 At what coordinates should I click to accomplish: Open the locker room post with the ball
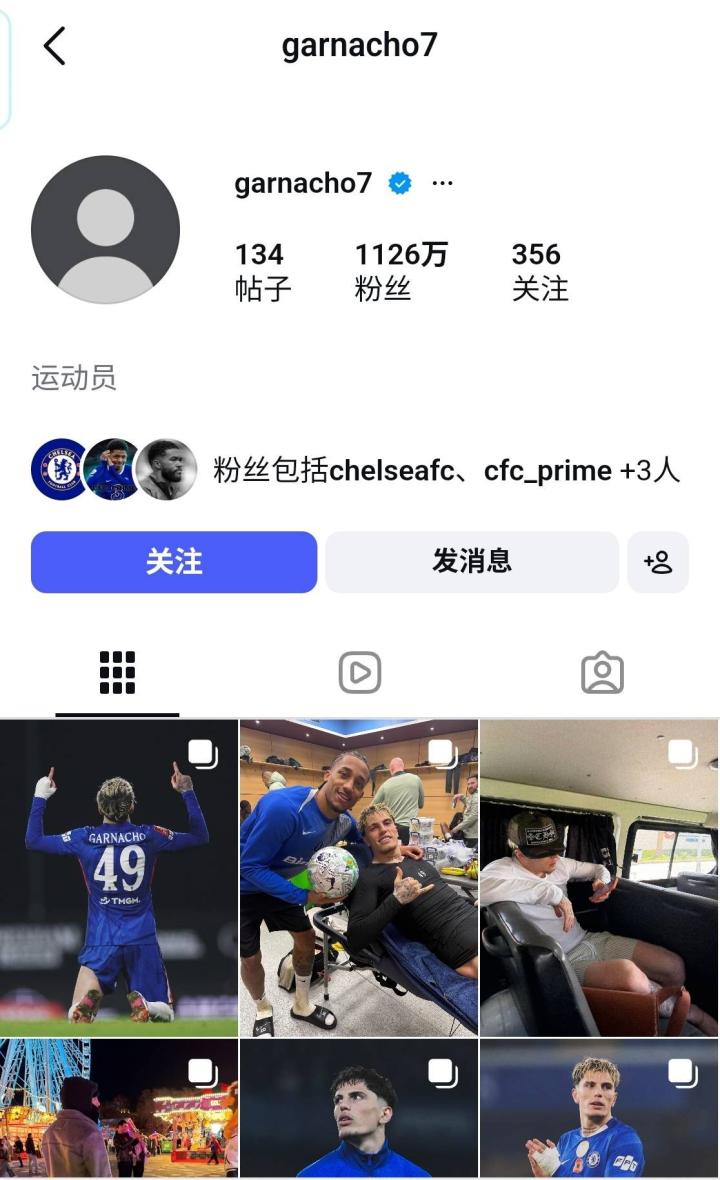(x=359, y=878)
